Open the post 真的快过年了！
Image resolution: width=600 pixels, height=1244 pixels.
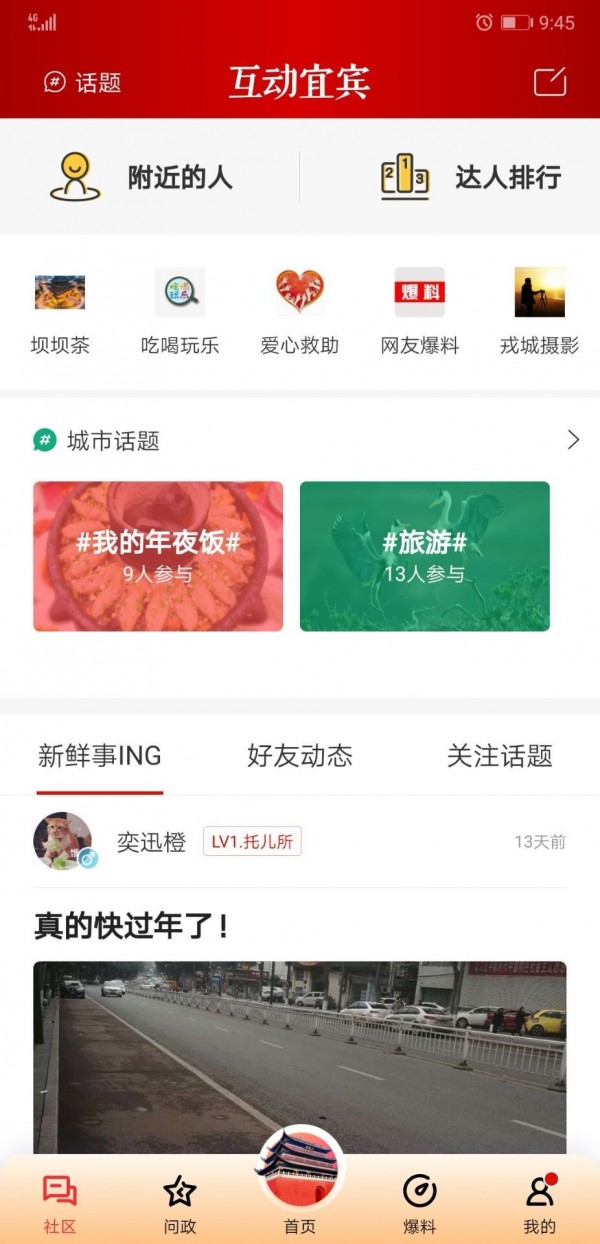pos(132,926)
